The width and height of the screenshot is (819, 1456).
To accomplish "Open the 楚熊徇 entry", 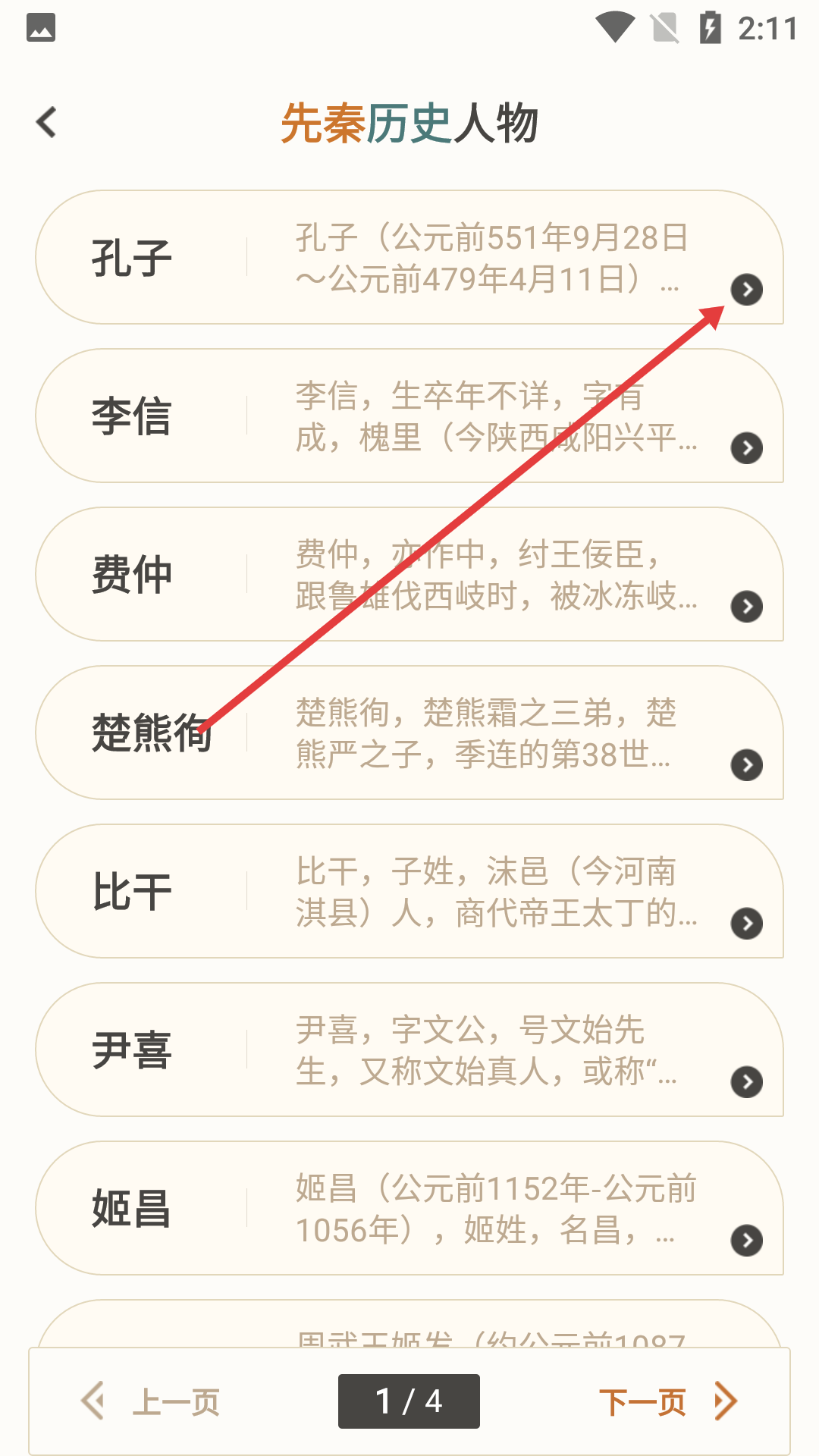I will [x=409, y=733].
